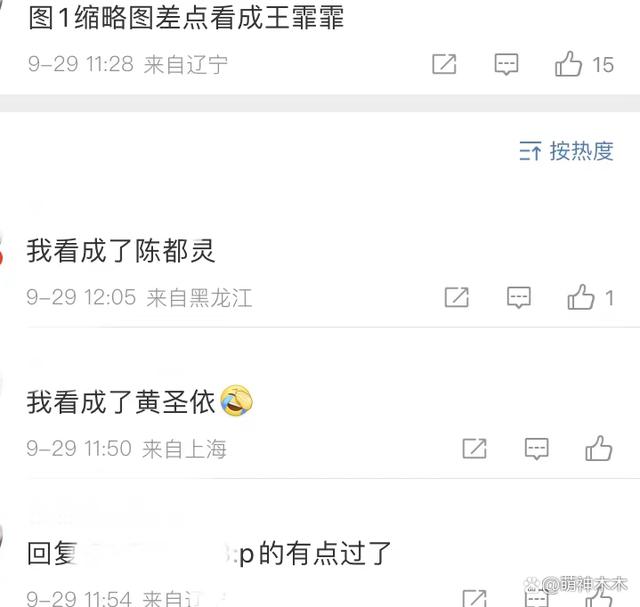
Task: Share the 黄圣依 comment
Action: coord(474,448)
